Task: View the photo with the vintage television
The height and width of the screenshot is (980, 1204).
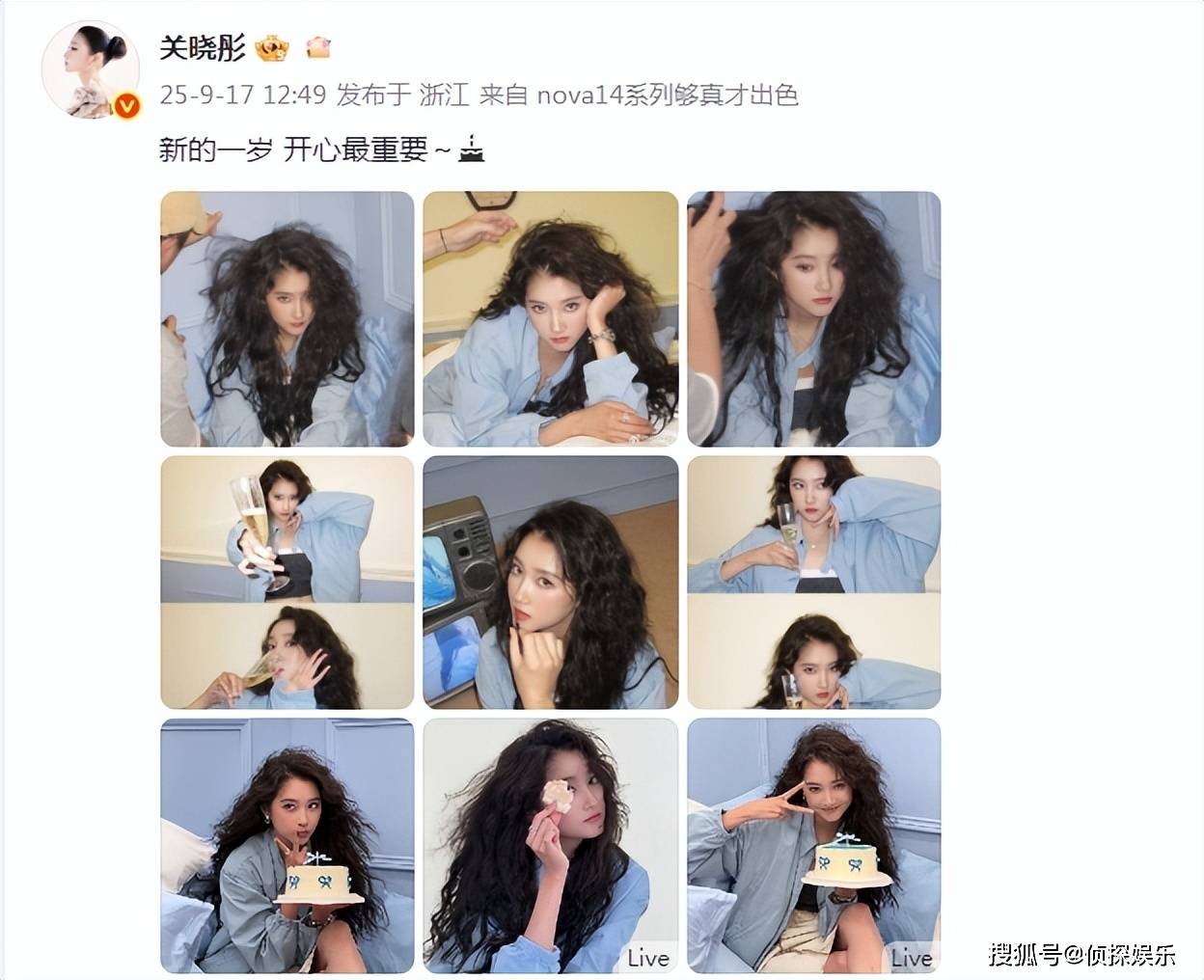Action: (x=550, y=582)
